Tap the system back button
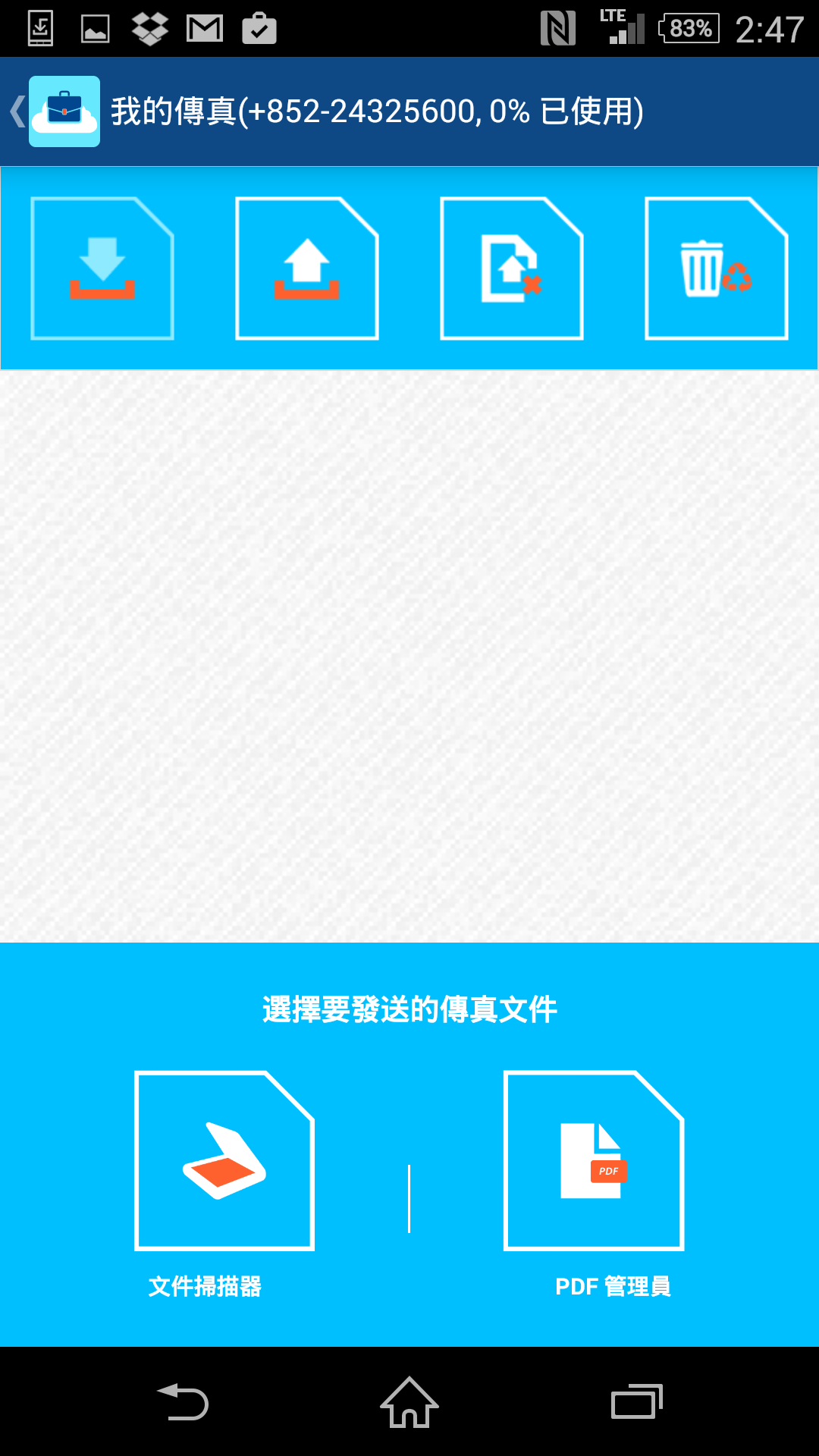 183,1403
